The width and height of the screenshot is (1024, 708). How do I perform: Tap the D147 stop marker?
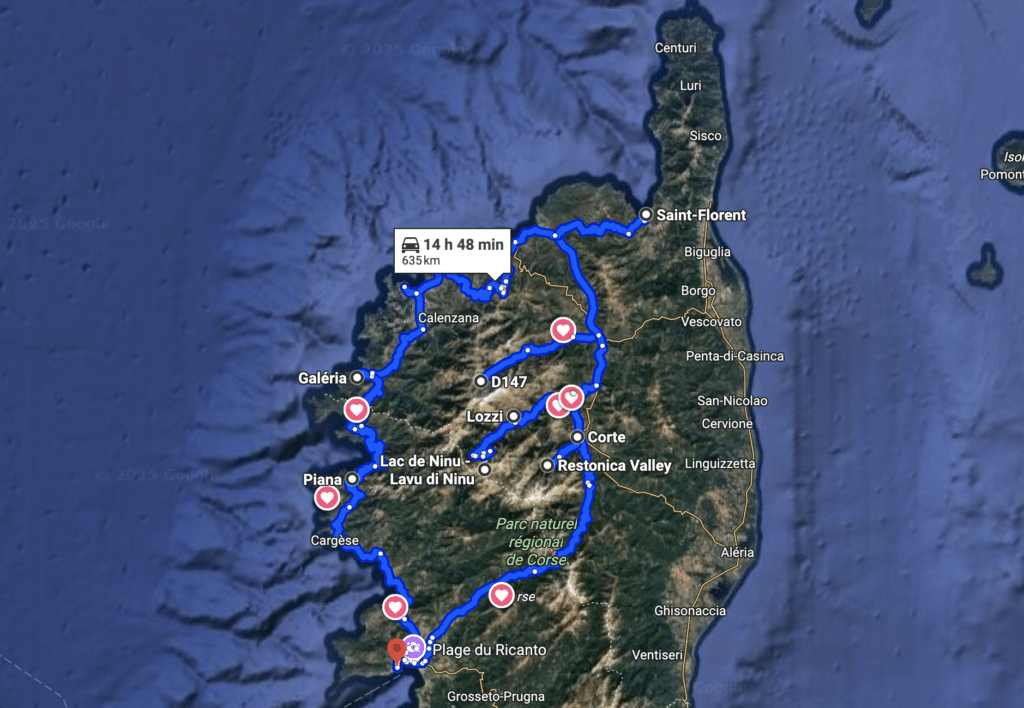[481, 381]
